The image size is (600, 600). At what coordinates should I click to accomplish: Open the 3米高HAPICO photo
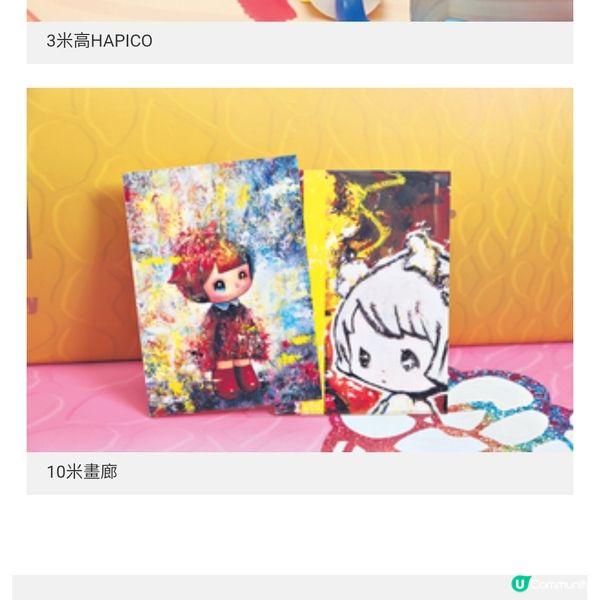click(x=300, y=10)
